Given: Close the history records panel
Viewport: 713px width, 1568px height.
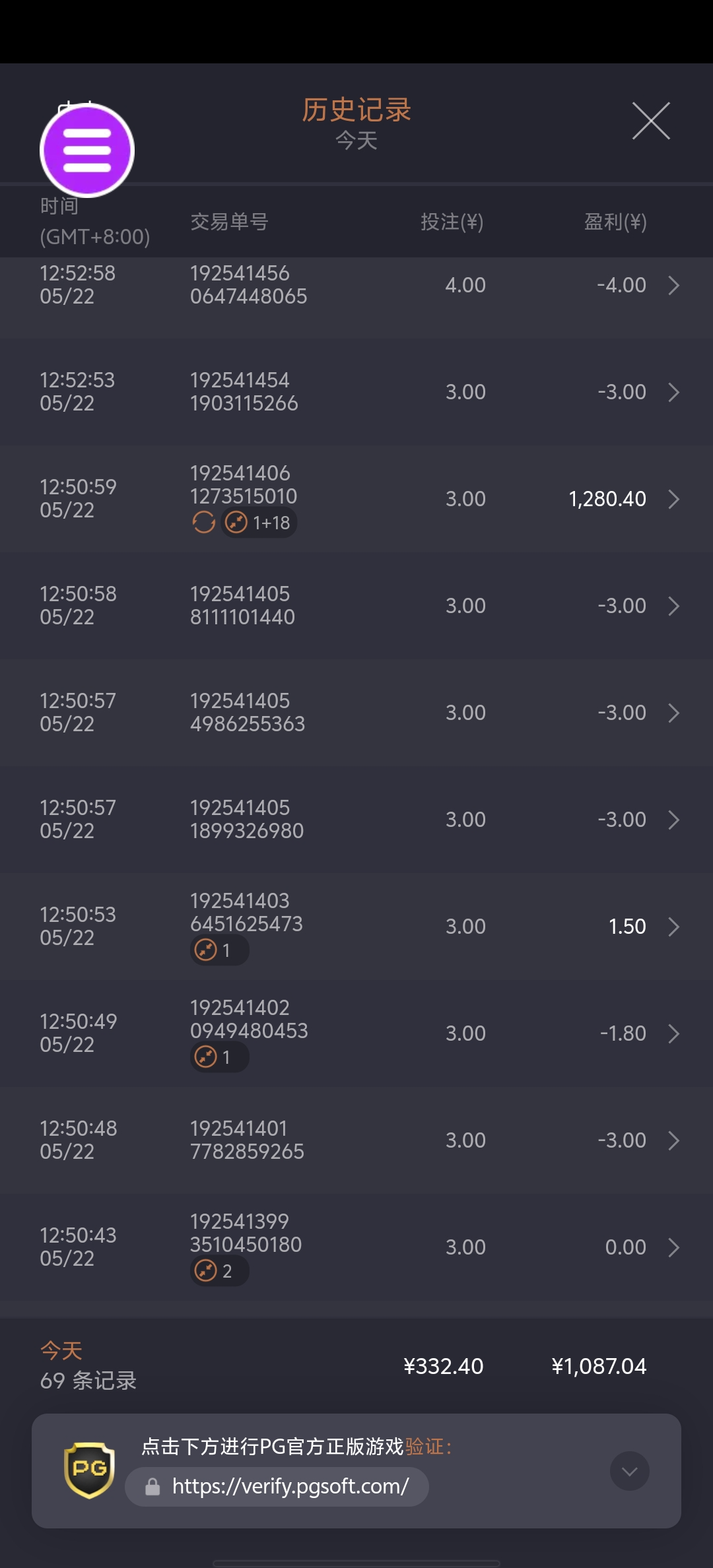Looking at the screenshot, I should (651, 121).
